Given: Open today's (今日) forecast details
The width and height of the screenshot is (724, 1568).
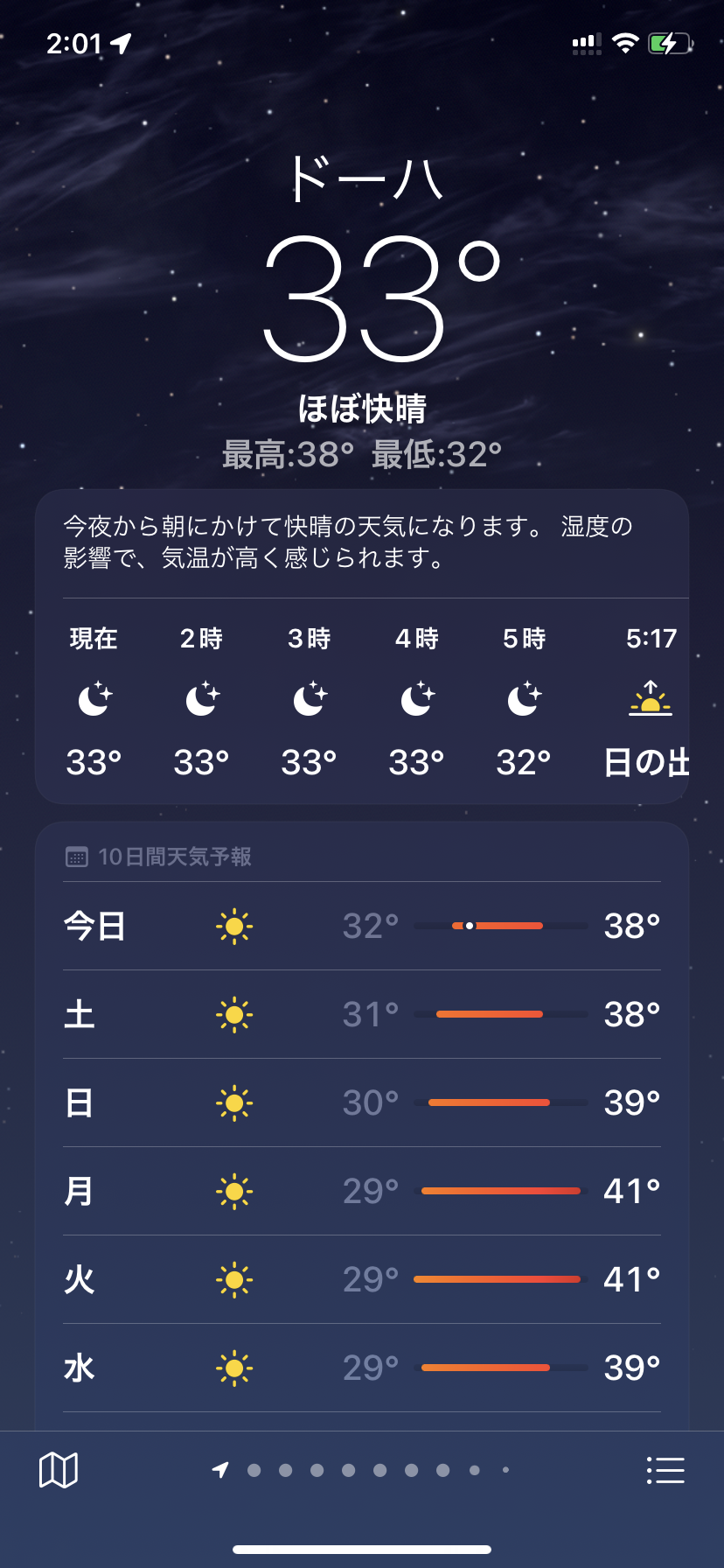Looking at the screenshot, I should pos(362,926).
